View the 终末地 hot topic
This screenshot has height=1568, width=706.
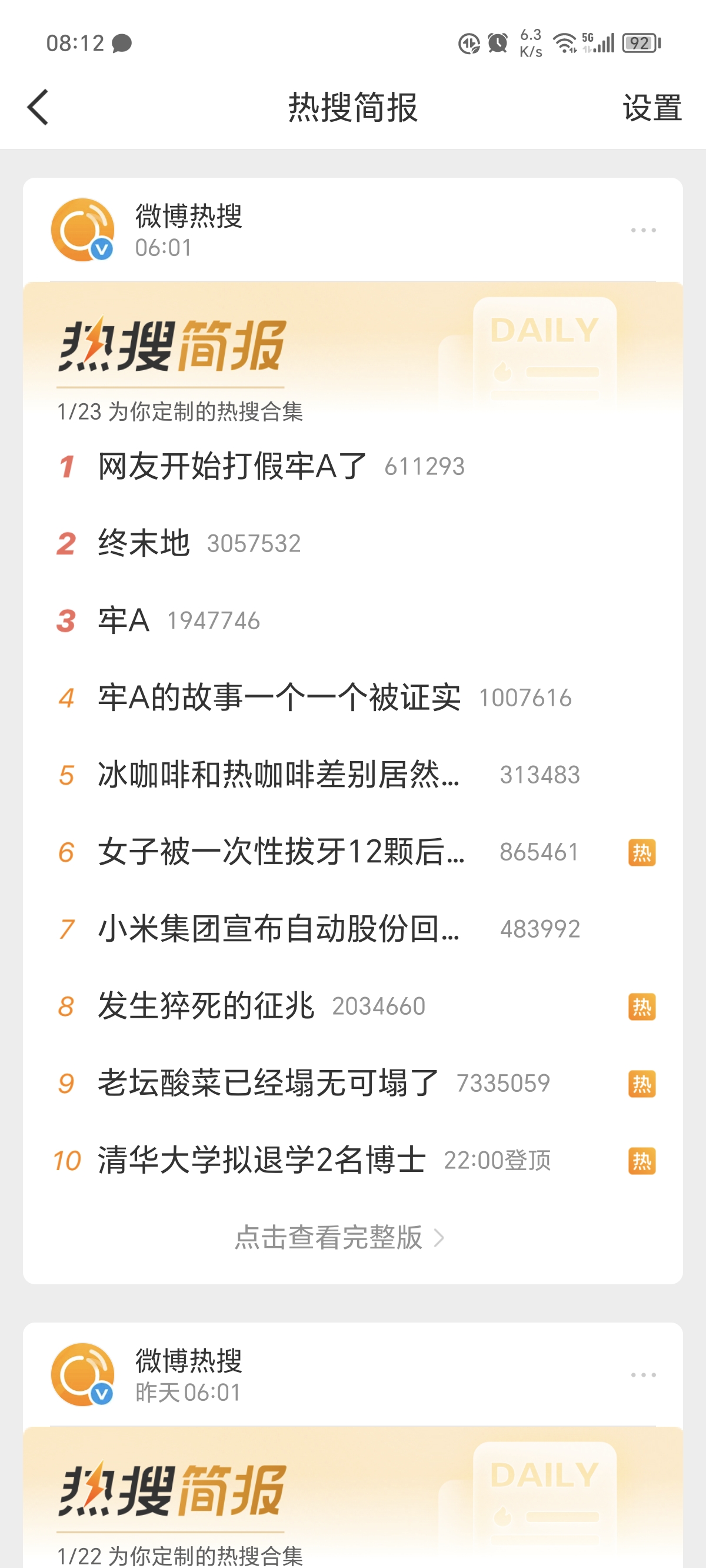144,543
